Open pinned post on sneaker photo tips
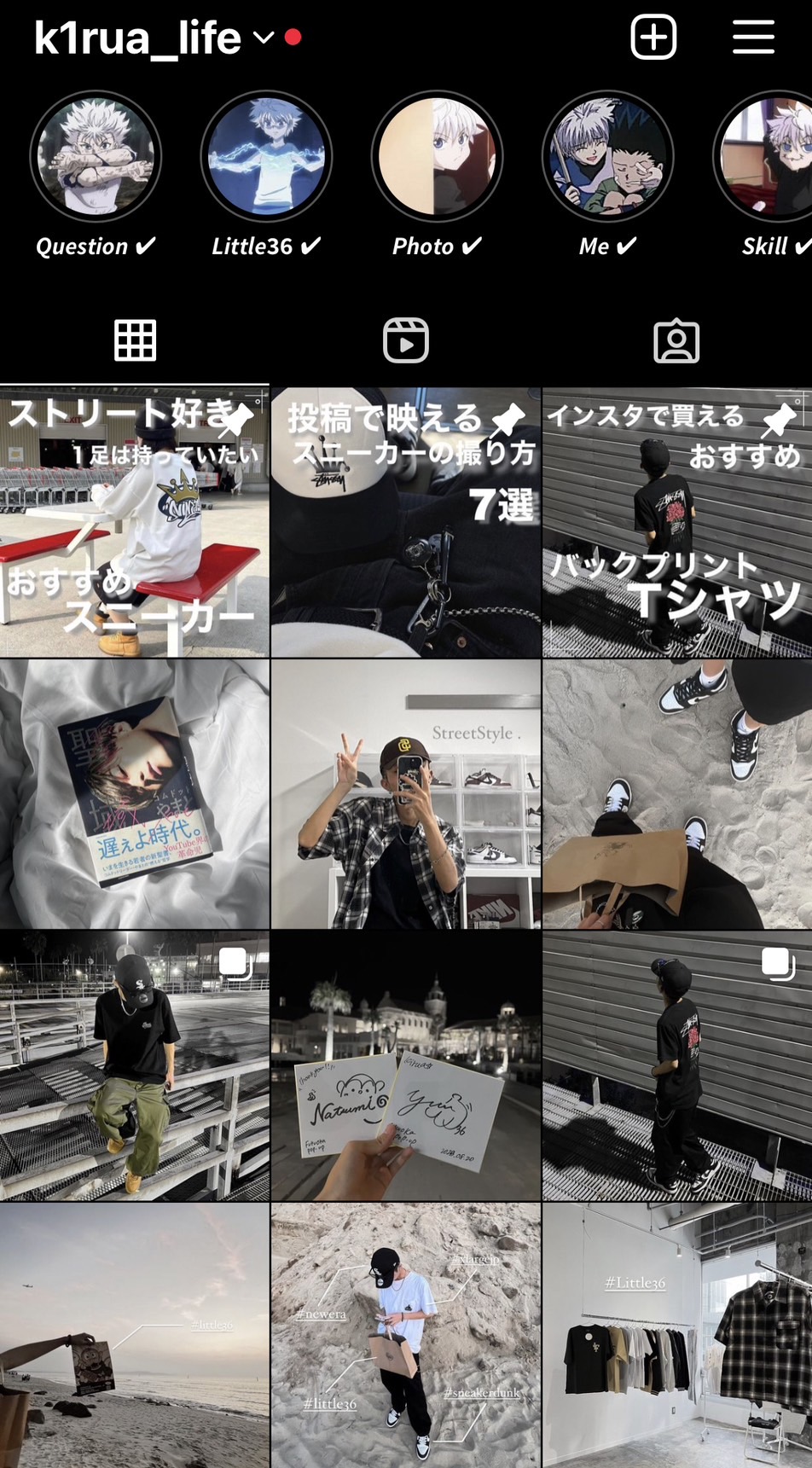Viewport: 812px width, 1468px height. tap(405, 522)
